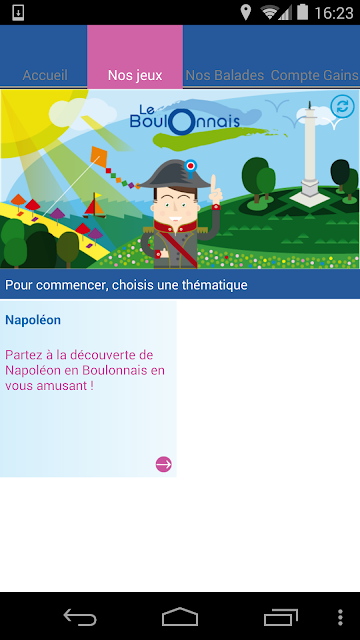This screenshot has height=640, width=360.
Task: Tap the pink arrow on Napoléon card
Action: point(164,464)
